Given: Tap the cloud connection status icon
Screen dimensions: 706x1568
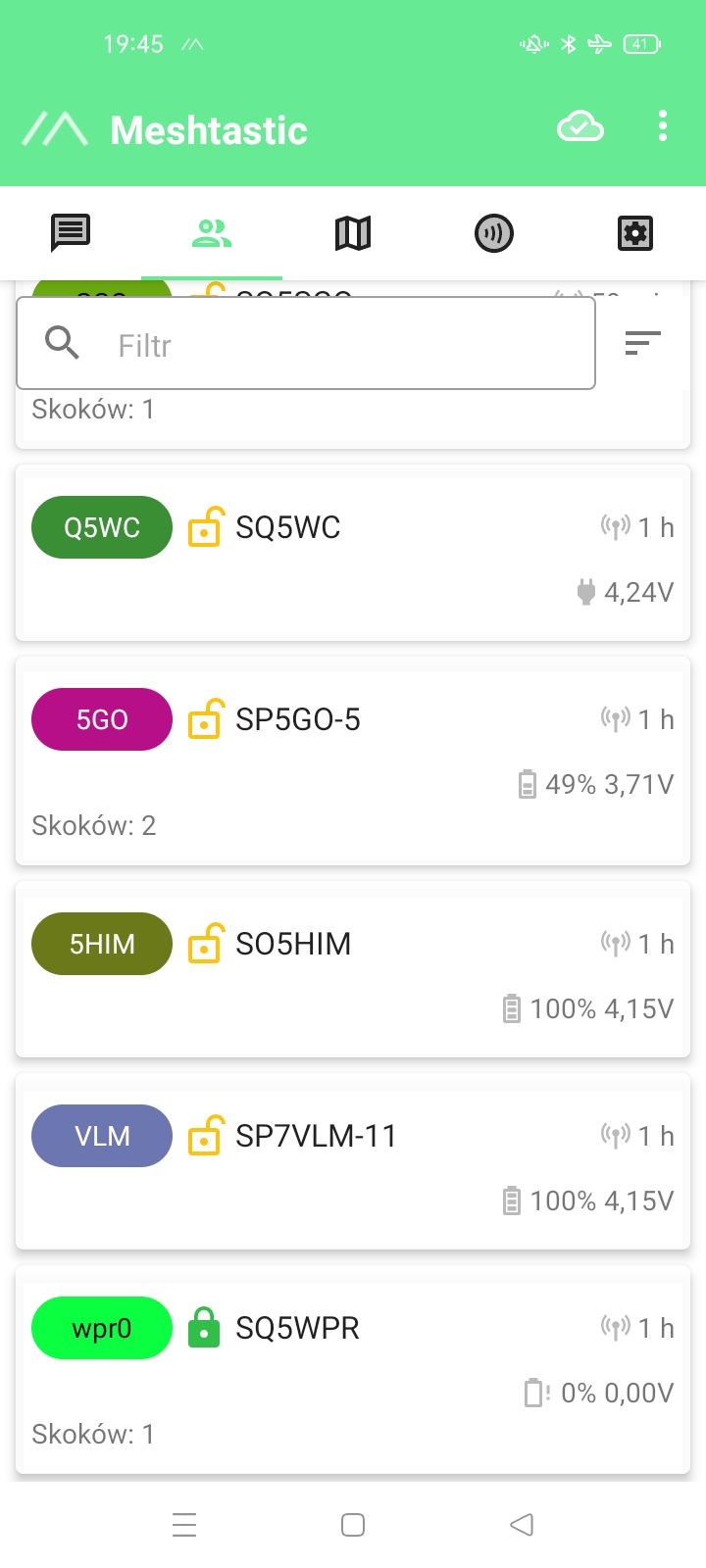Looking at the screenshot, I should click(580, 126).
